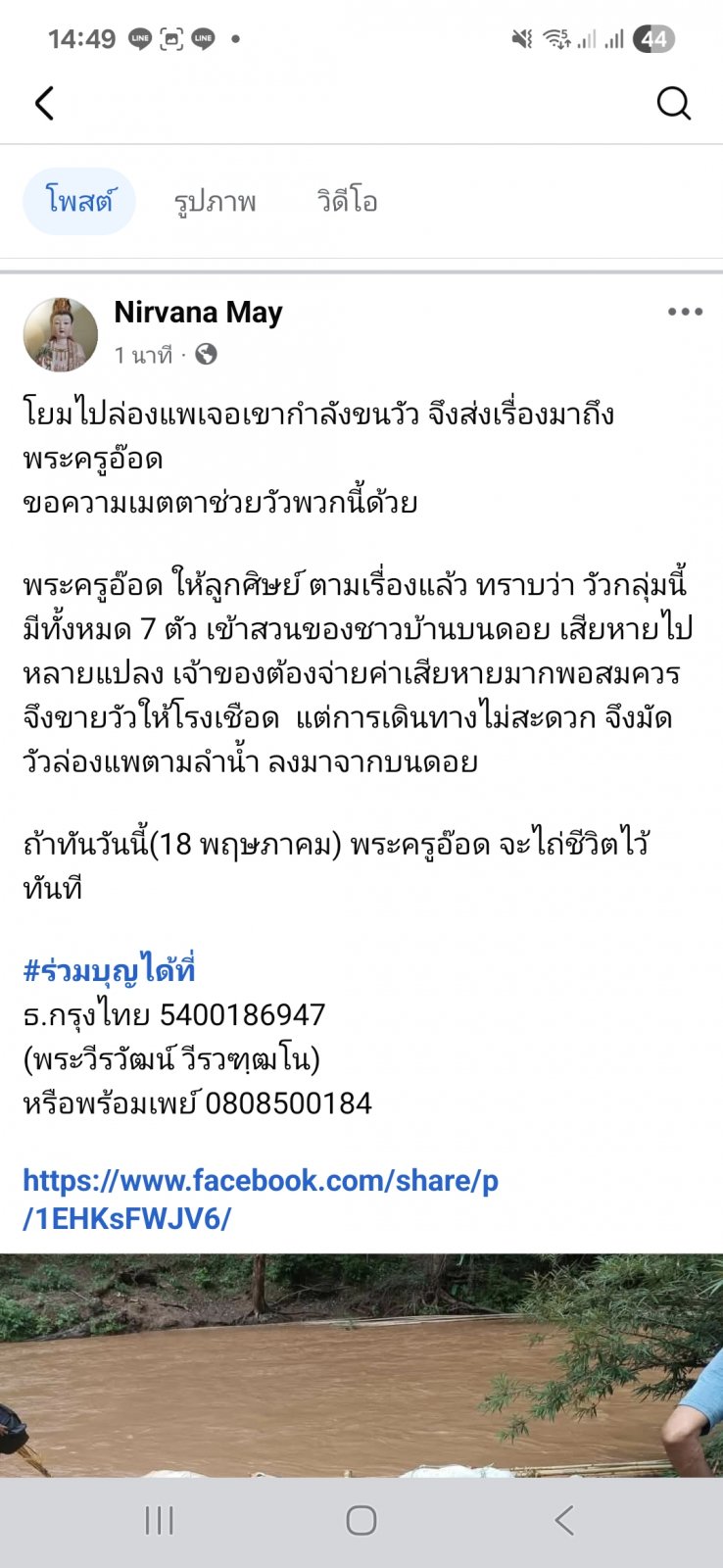
Task: Open the system recent apps button
Action: tap(159, 1520)
